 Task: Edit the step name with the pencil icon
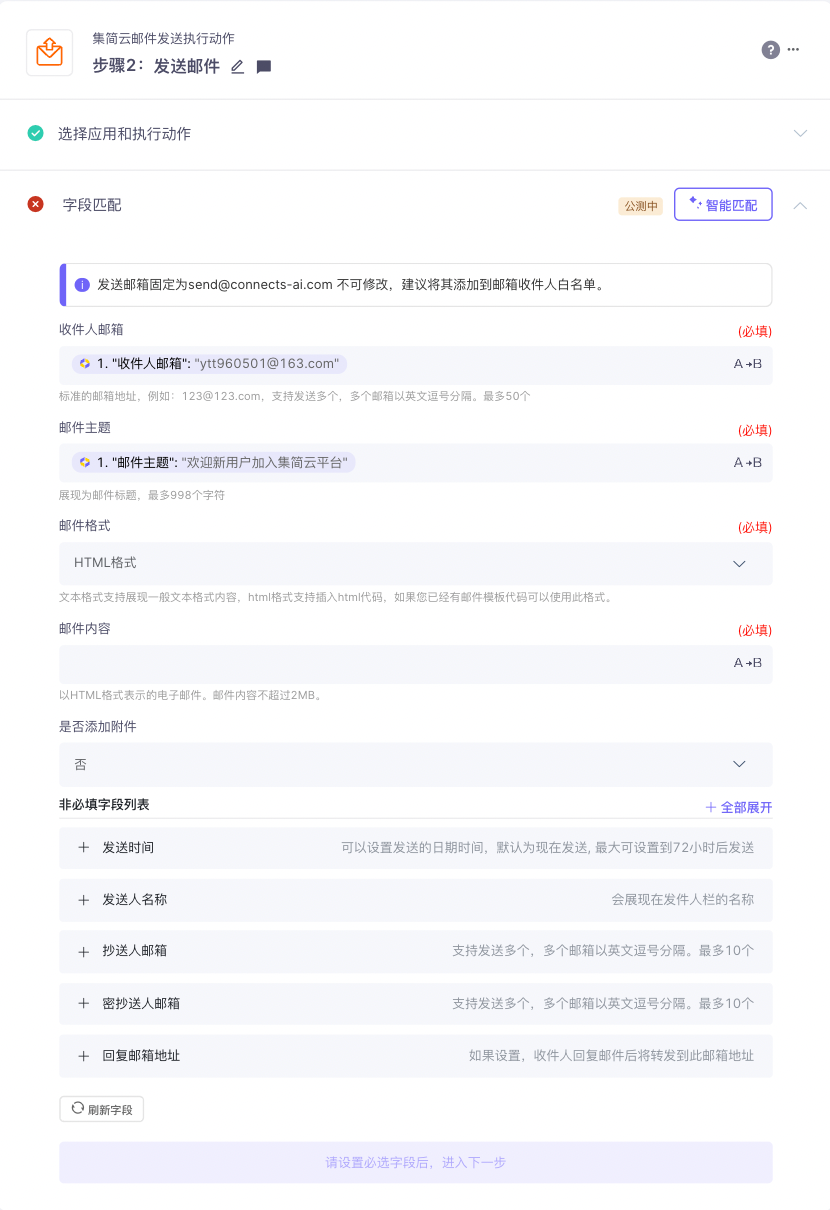[x=237, y=67]
